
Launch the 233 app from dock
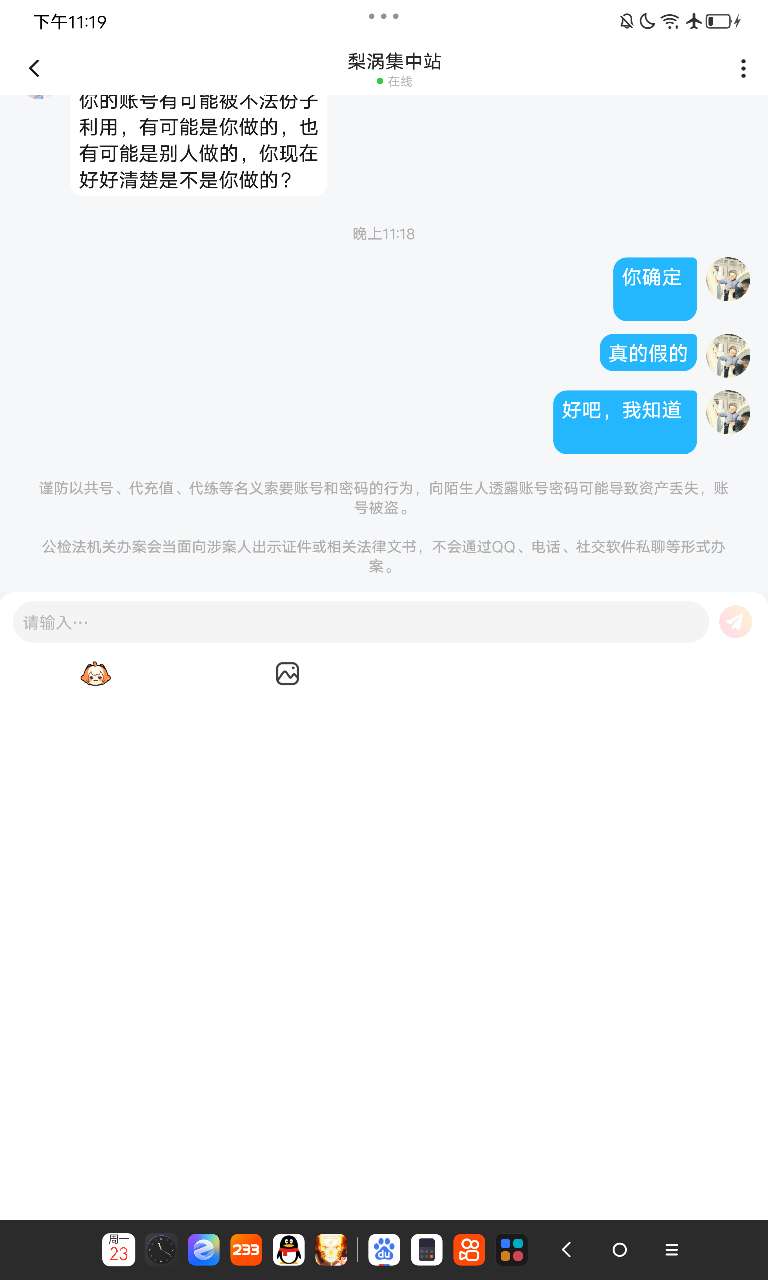(246, 1249)
